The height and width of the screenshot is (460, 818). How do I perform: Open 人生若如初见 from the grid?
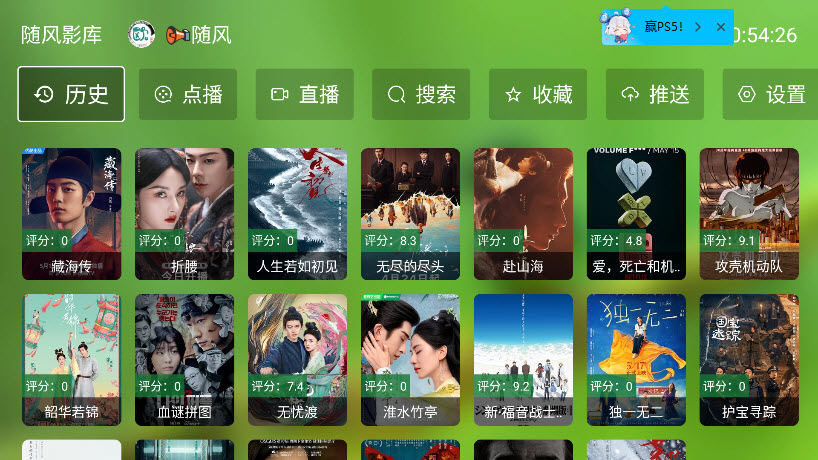pyautogui.click(x=297, y=213)
